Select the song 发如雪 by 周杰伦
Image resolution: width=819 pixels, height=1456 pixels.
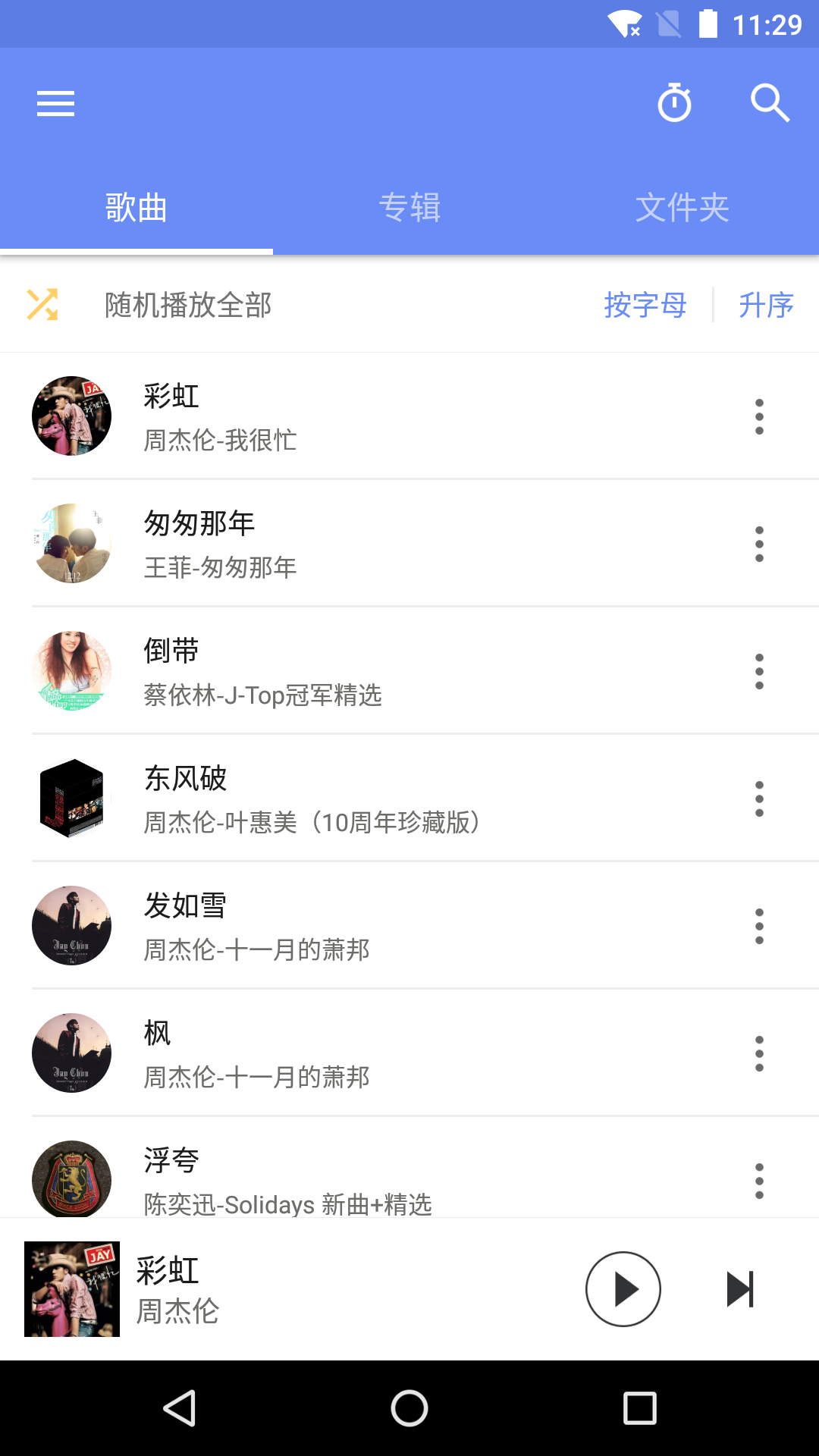[303, 925]
